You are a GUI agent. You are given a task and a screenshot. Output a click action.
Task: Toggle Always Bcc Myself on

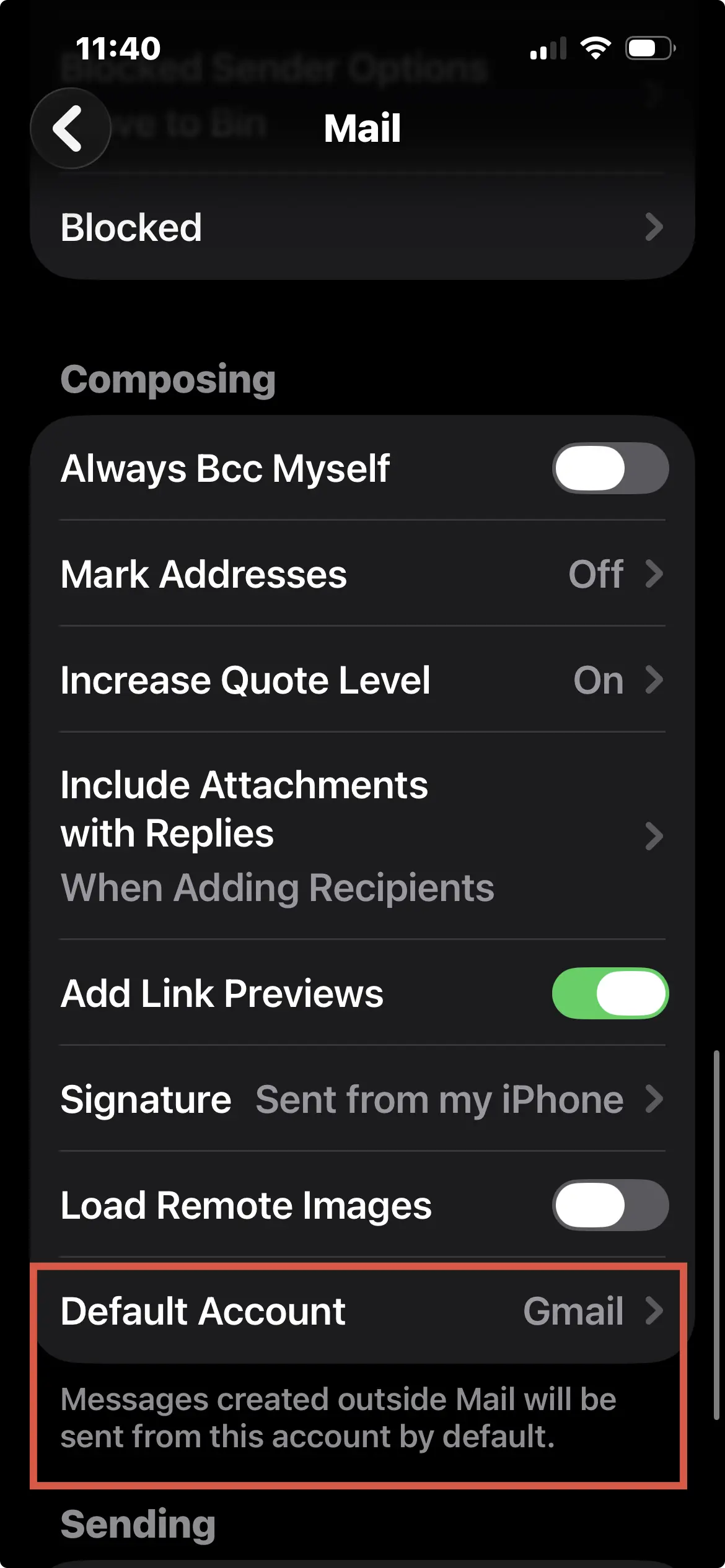click(x=610, y=468)
